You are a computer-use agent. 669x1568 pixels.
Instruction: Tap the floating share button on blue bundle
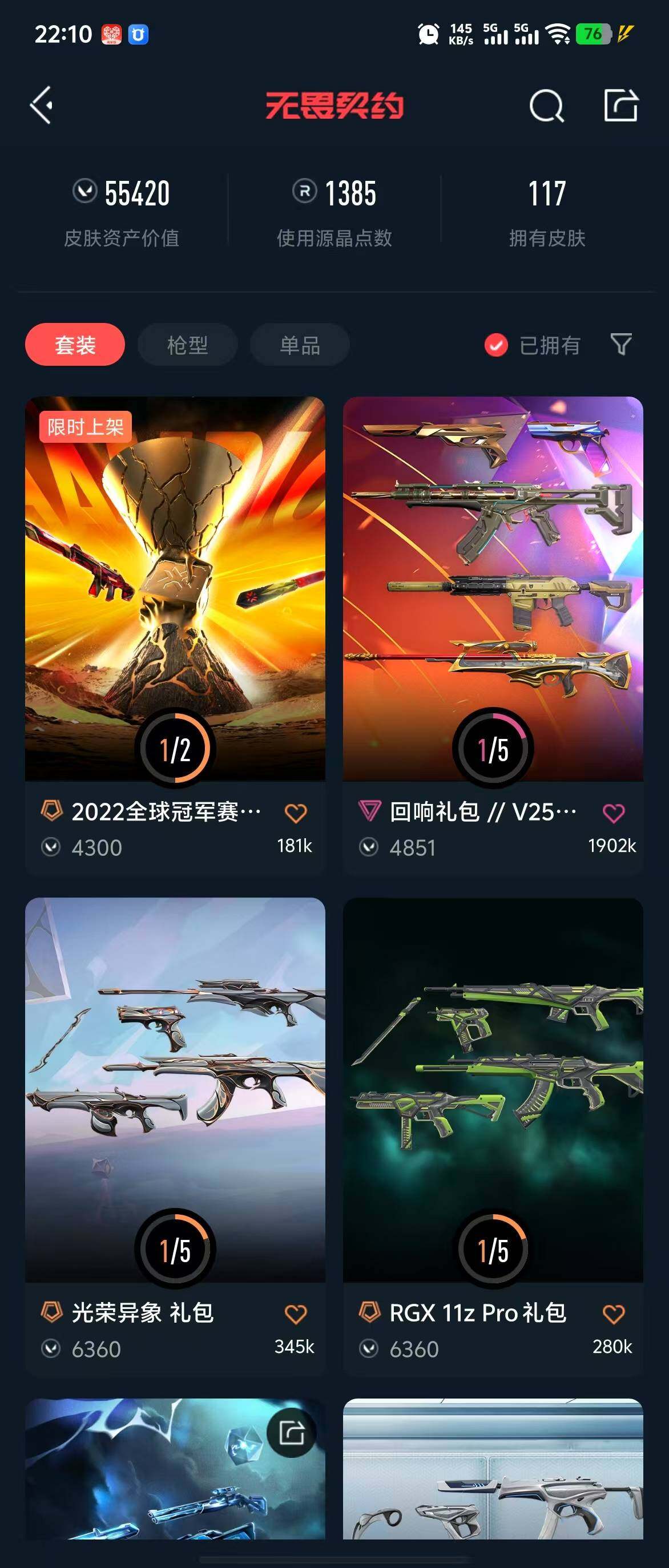point(291,1432)
